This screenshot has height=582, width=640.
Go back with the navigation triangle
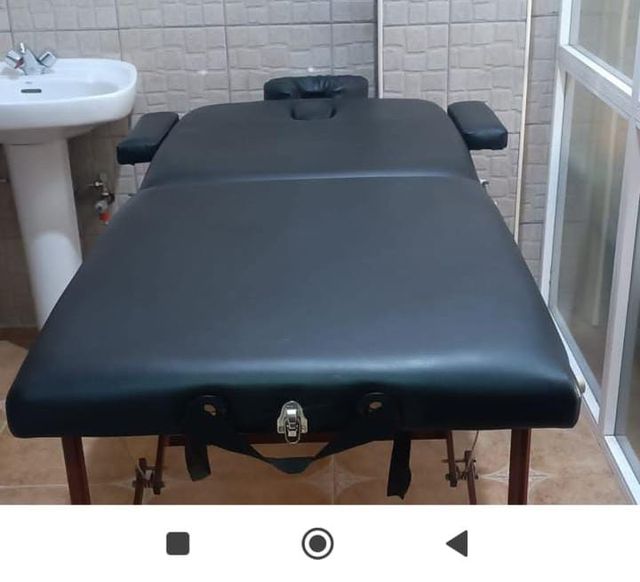click(457, 543)
